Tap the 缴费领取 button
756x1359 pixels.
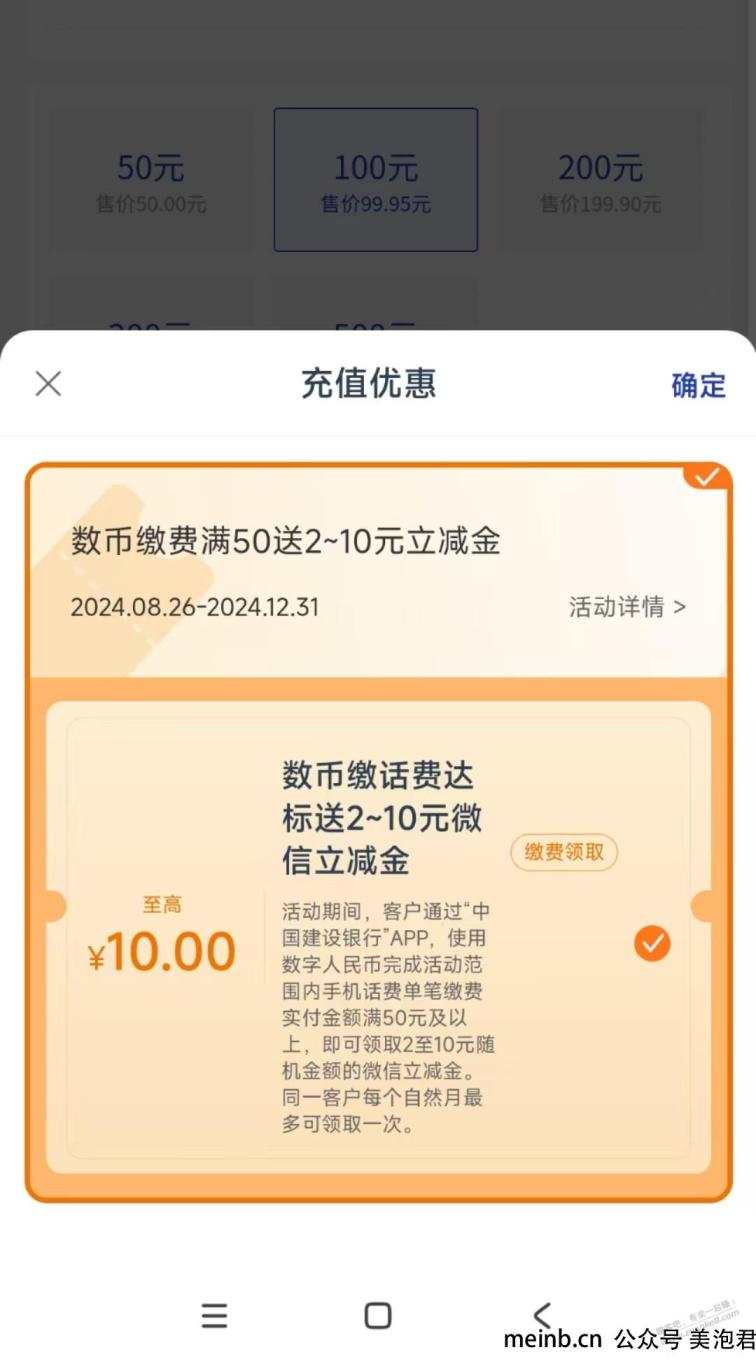564,852
